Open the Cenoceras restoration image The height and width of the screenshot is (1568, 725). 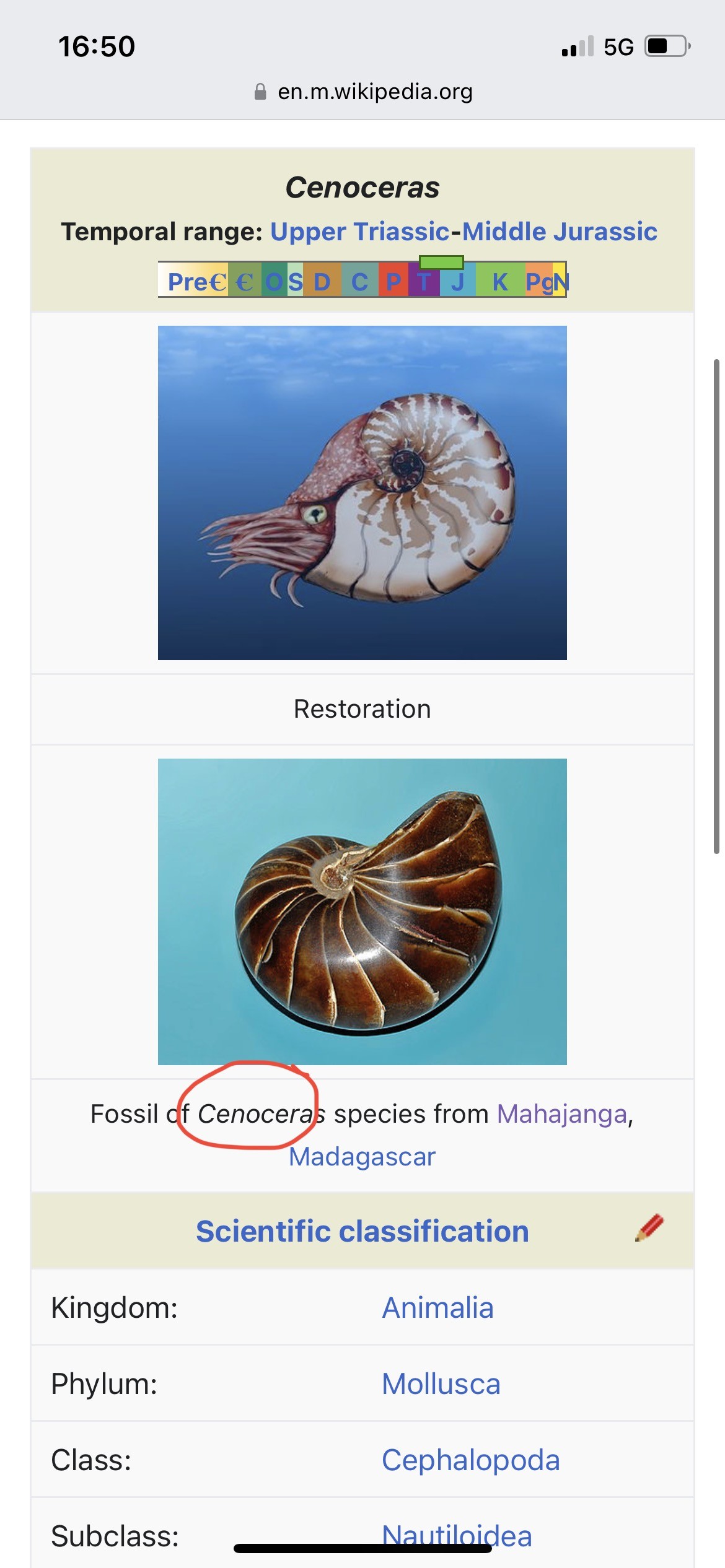click(x=362, y=492)
